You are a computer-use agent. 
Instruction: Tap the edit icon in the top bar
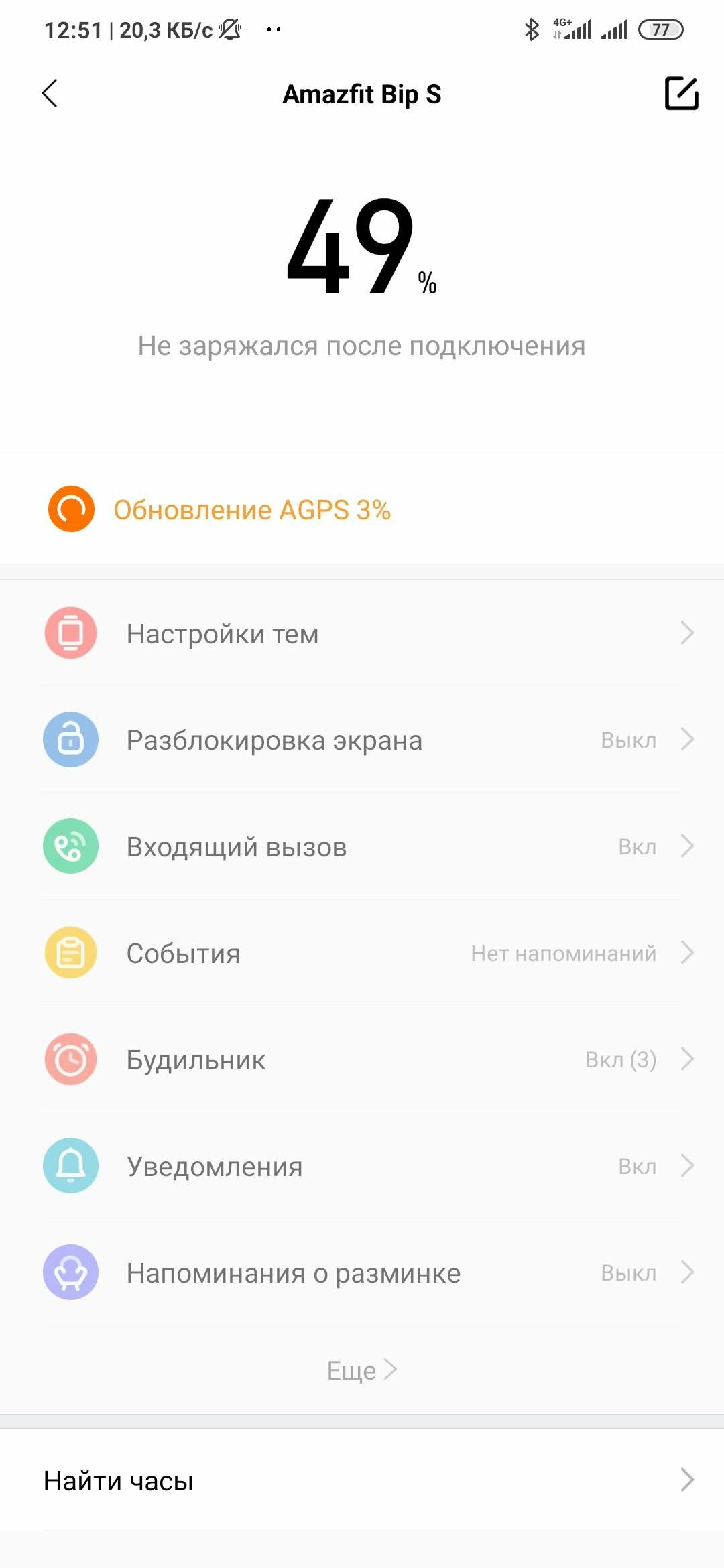tap(681, 93)
